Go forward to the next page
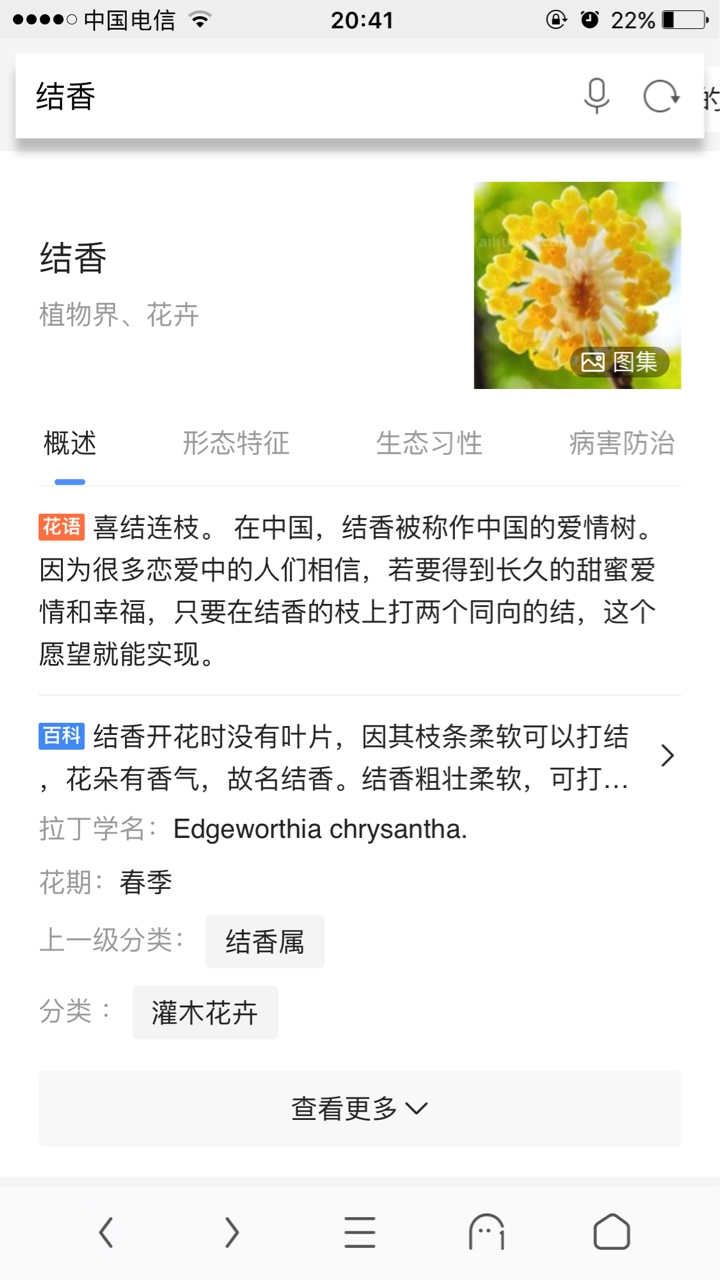 coord(232,1232)
